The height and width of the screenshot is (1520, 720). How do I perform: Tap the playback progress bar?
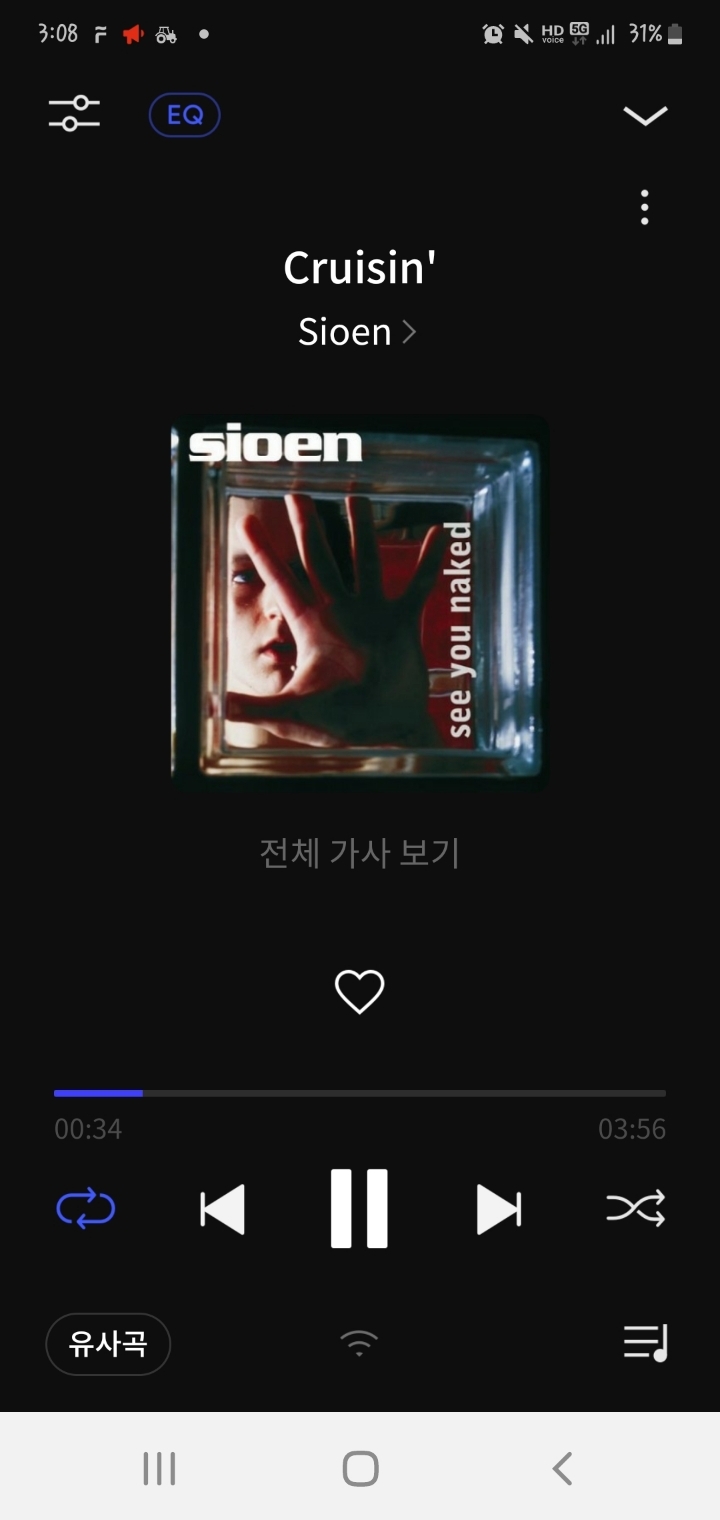[359, 1093]
